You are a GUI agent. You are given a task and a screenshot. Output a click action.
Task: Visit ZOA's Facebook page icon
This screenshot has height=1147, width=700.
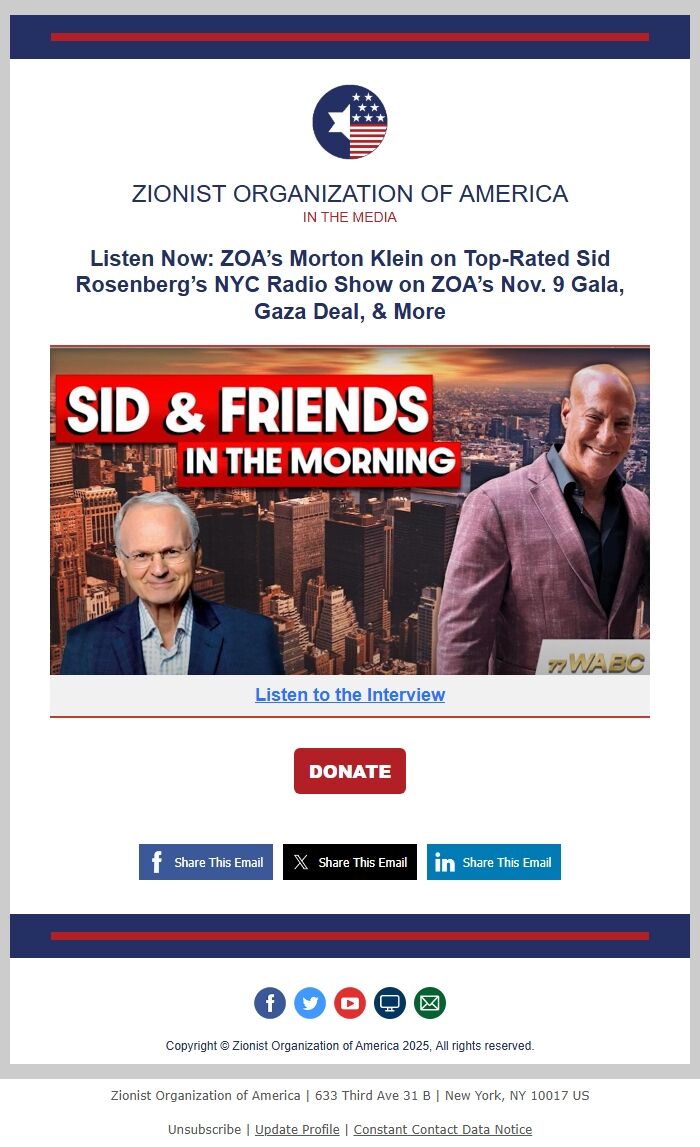[x=270, y=1003]
